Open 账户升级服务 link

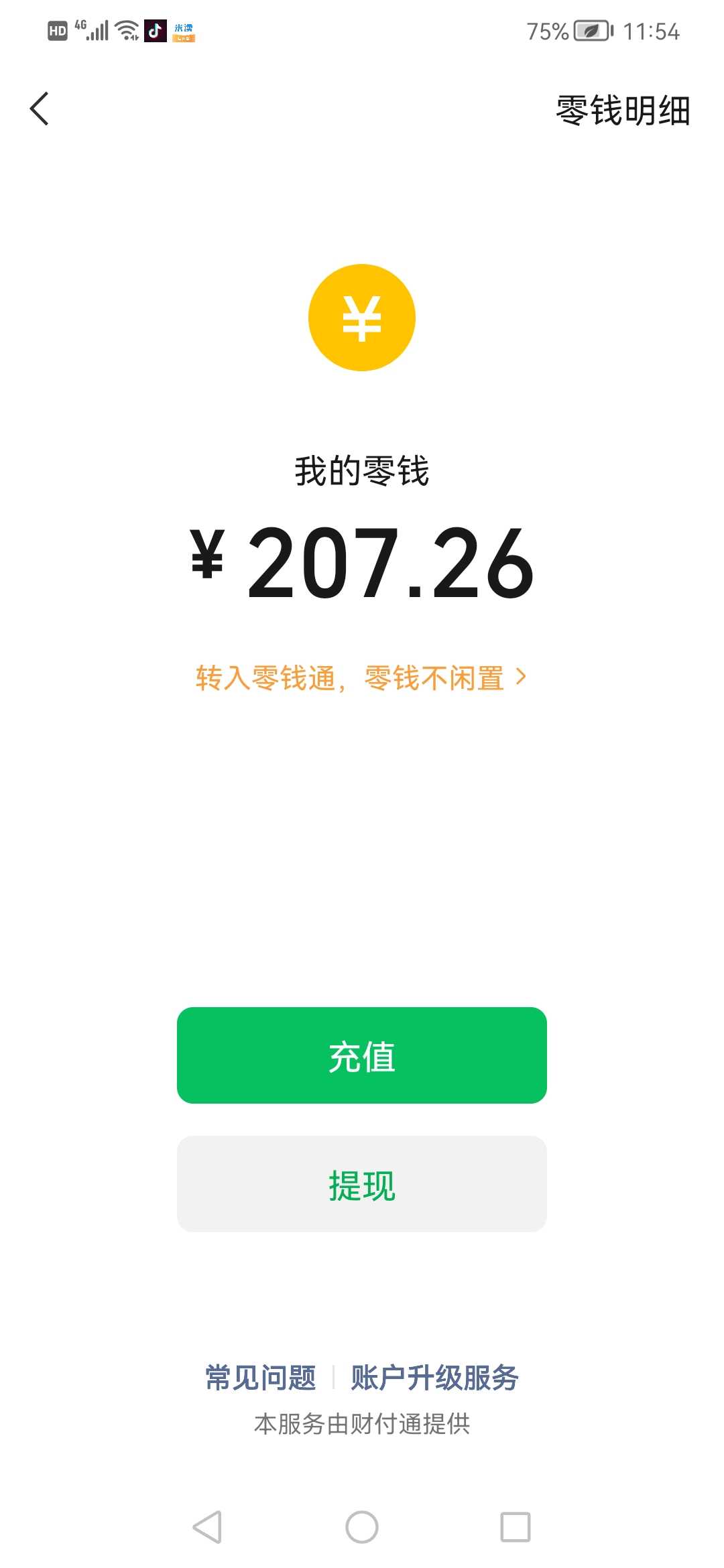(x=435, y=1378)
